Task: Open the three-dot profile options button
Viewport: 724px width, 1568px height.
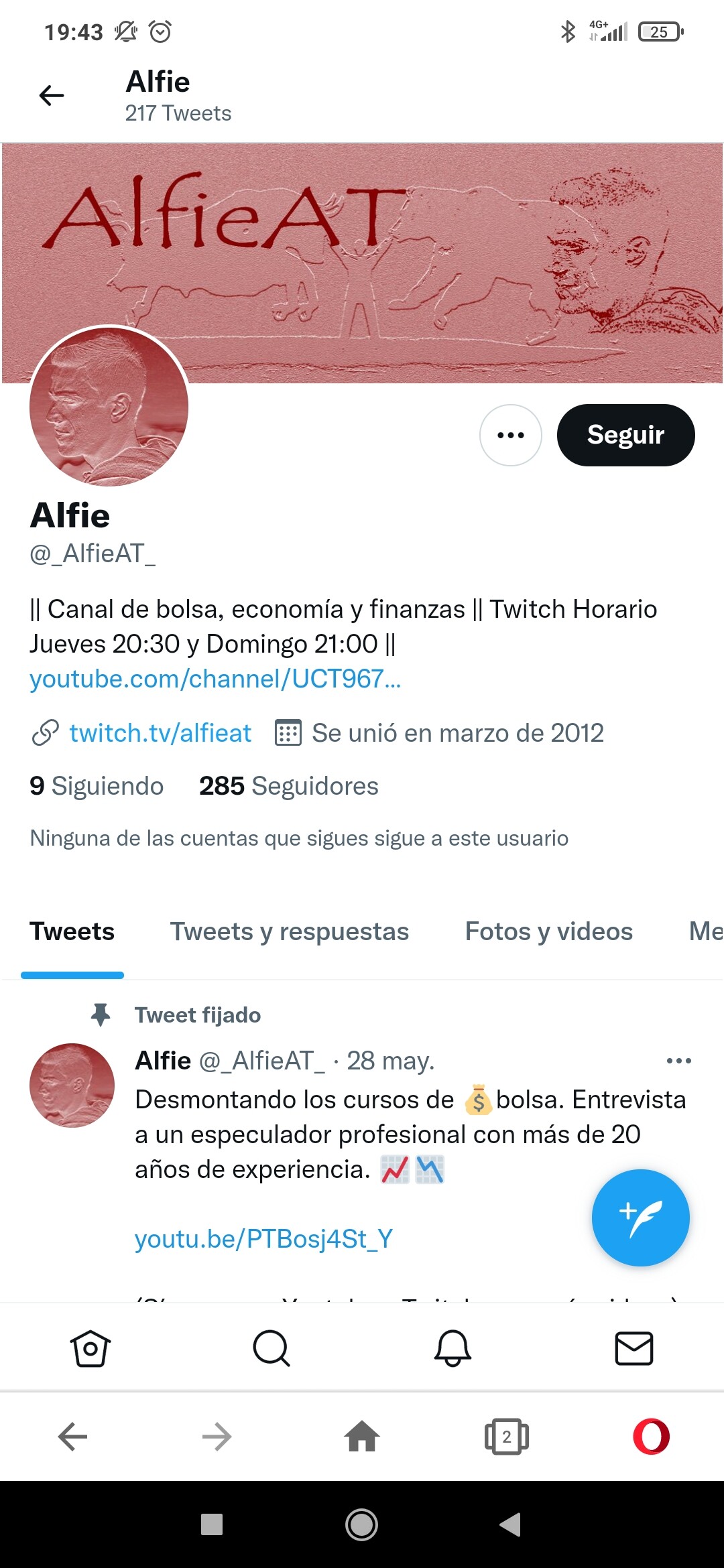Action: tap(511, 435)
